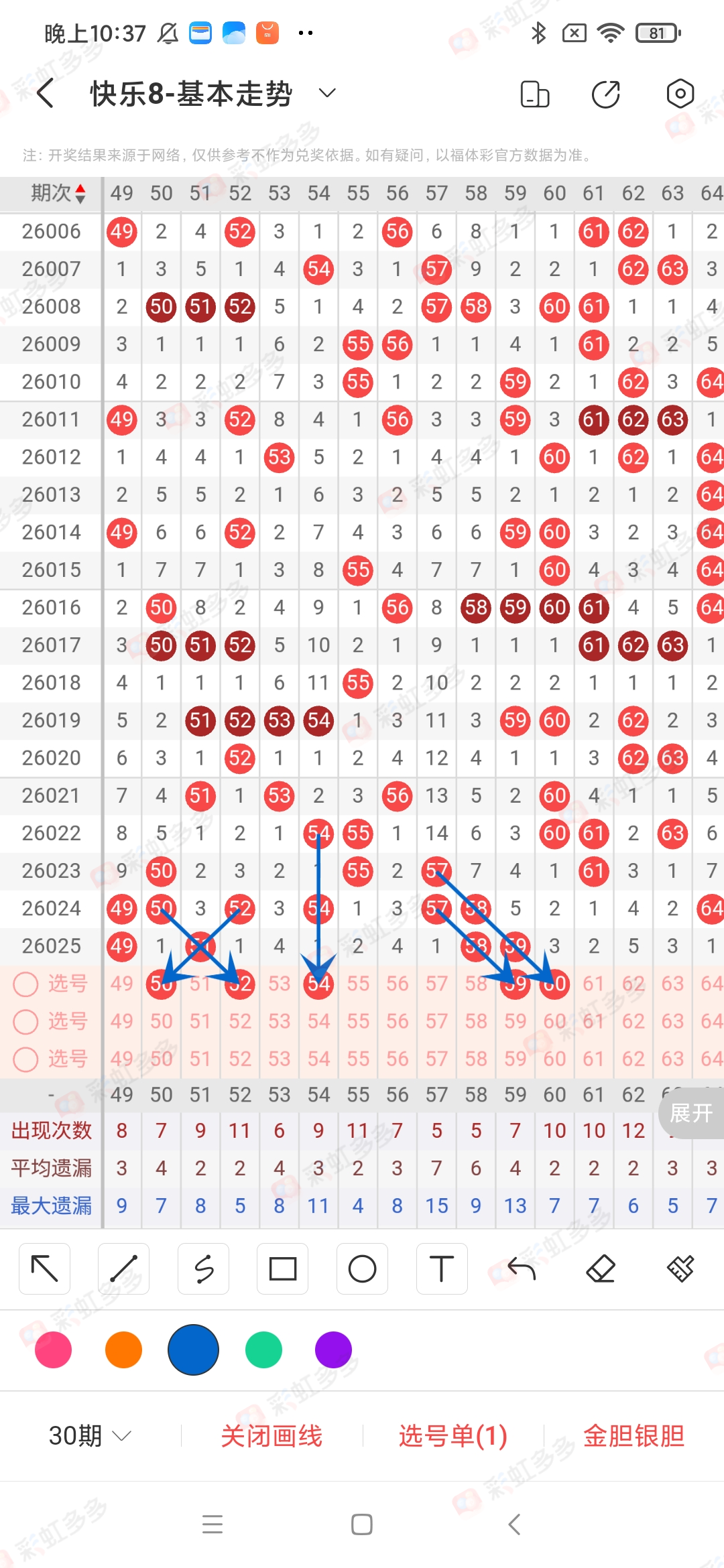Select the first 选号 row circle
The width and height of the screenshot is (724, 1568).
coord(27,984)
